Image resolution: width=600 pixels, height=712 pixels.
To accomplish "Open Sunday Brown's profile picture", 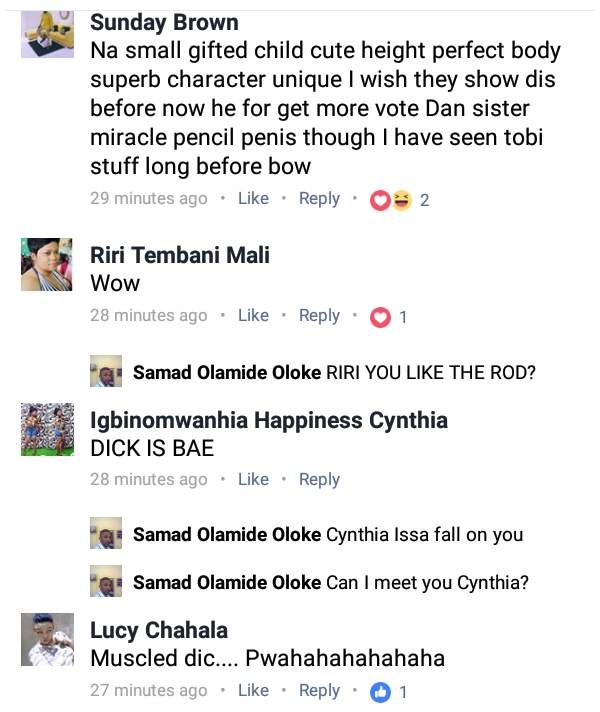I will coord(47,34).
